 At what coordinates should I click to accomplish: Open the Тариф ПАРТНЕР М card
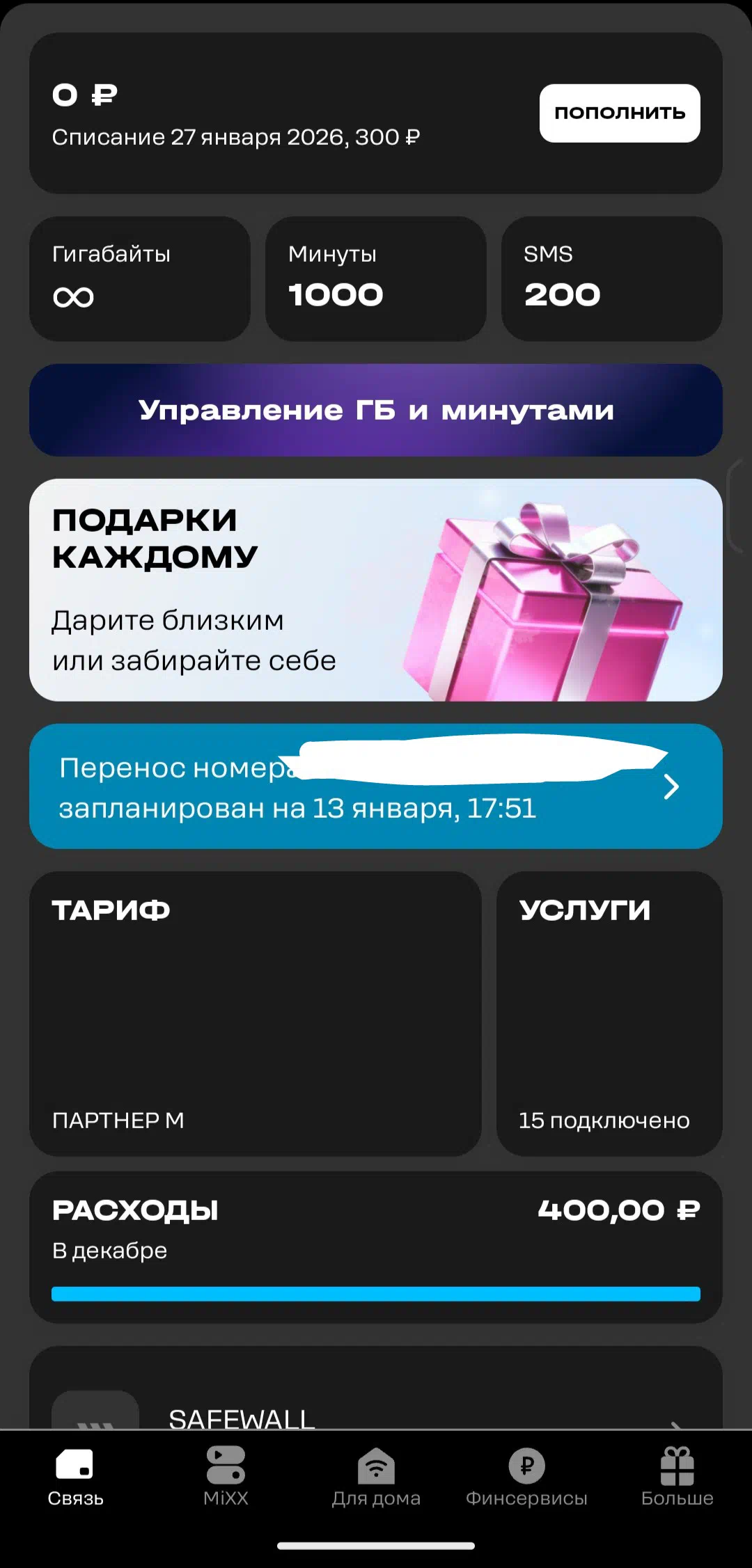pyautogui.click(x=255, y=1013)
